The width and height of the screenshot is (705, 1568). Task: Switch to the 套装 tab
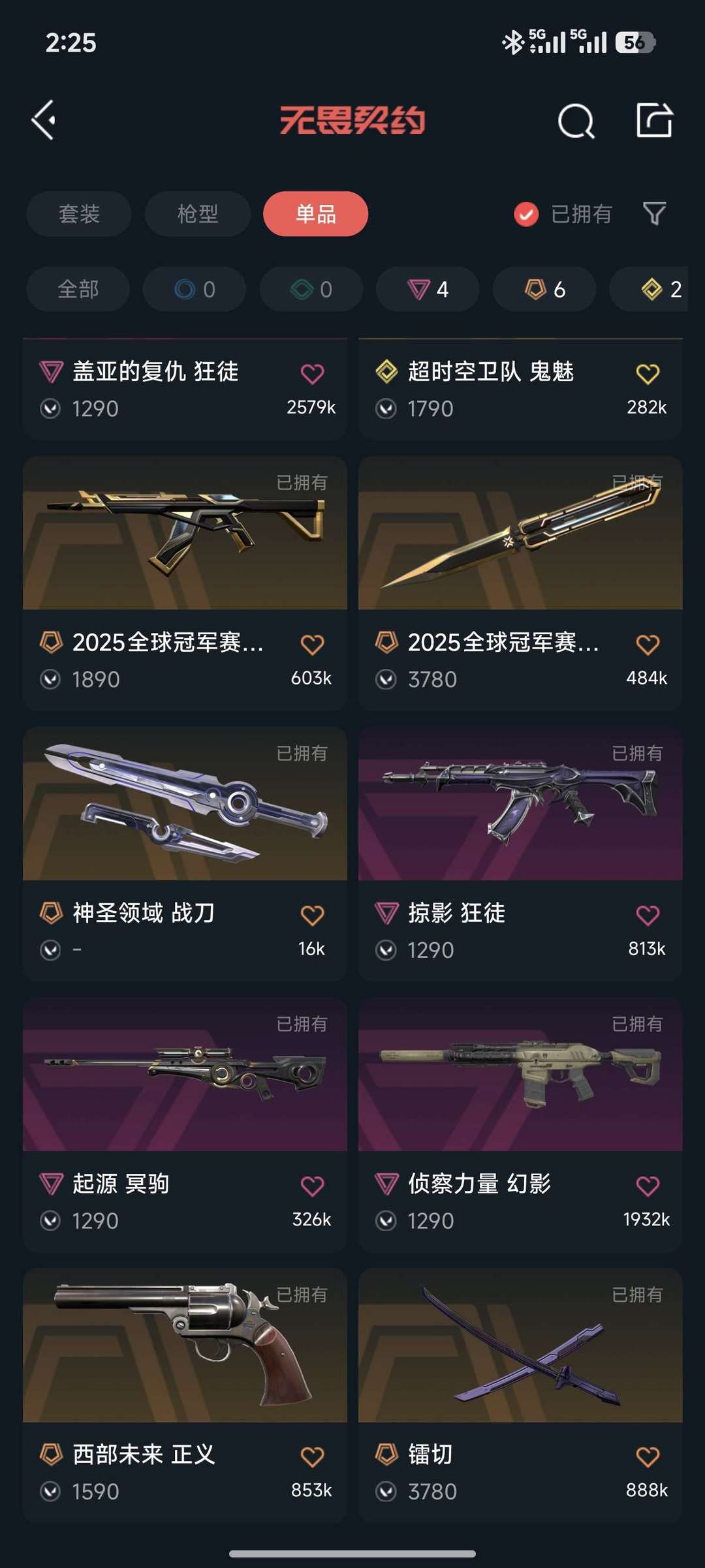point(78,214)
